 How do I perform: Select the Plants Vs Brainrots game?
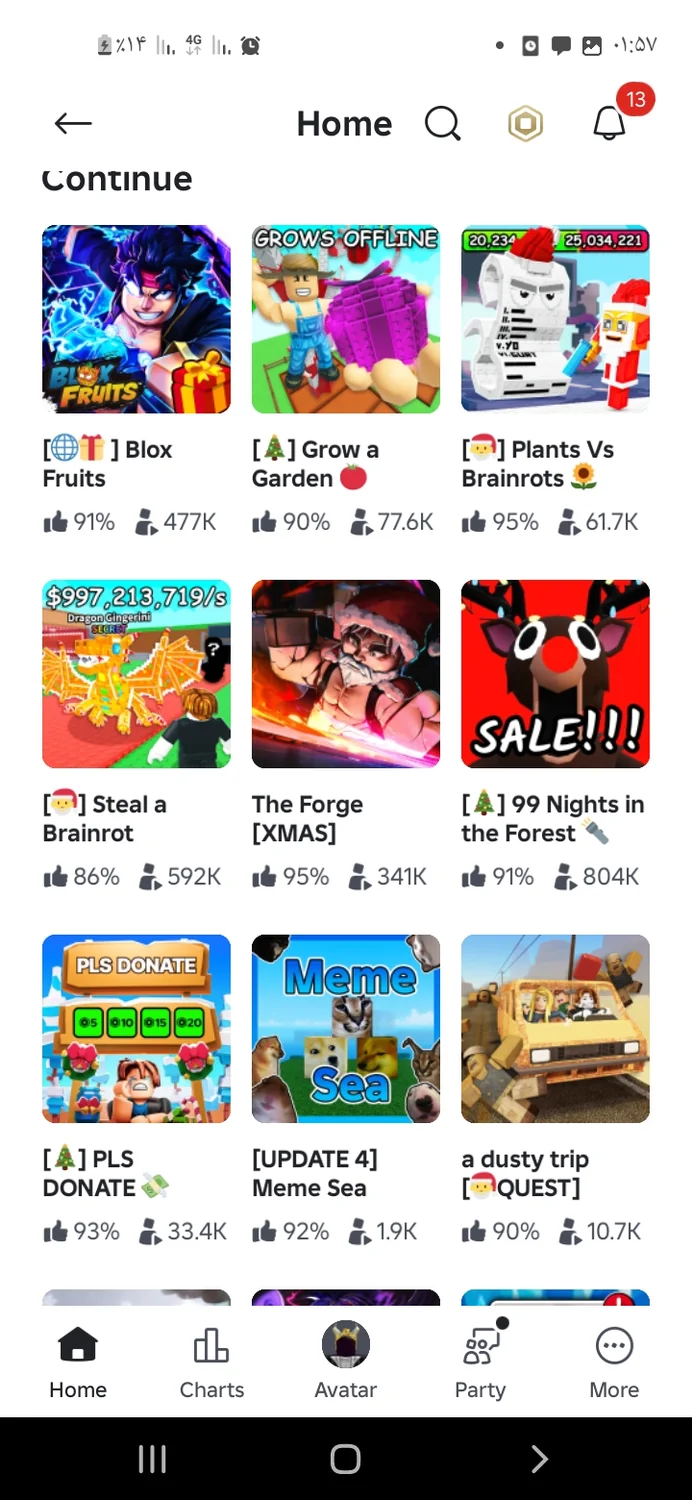pos(555,319)
